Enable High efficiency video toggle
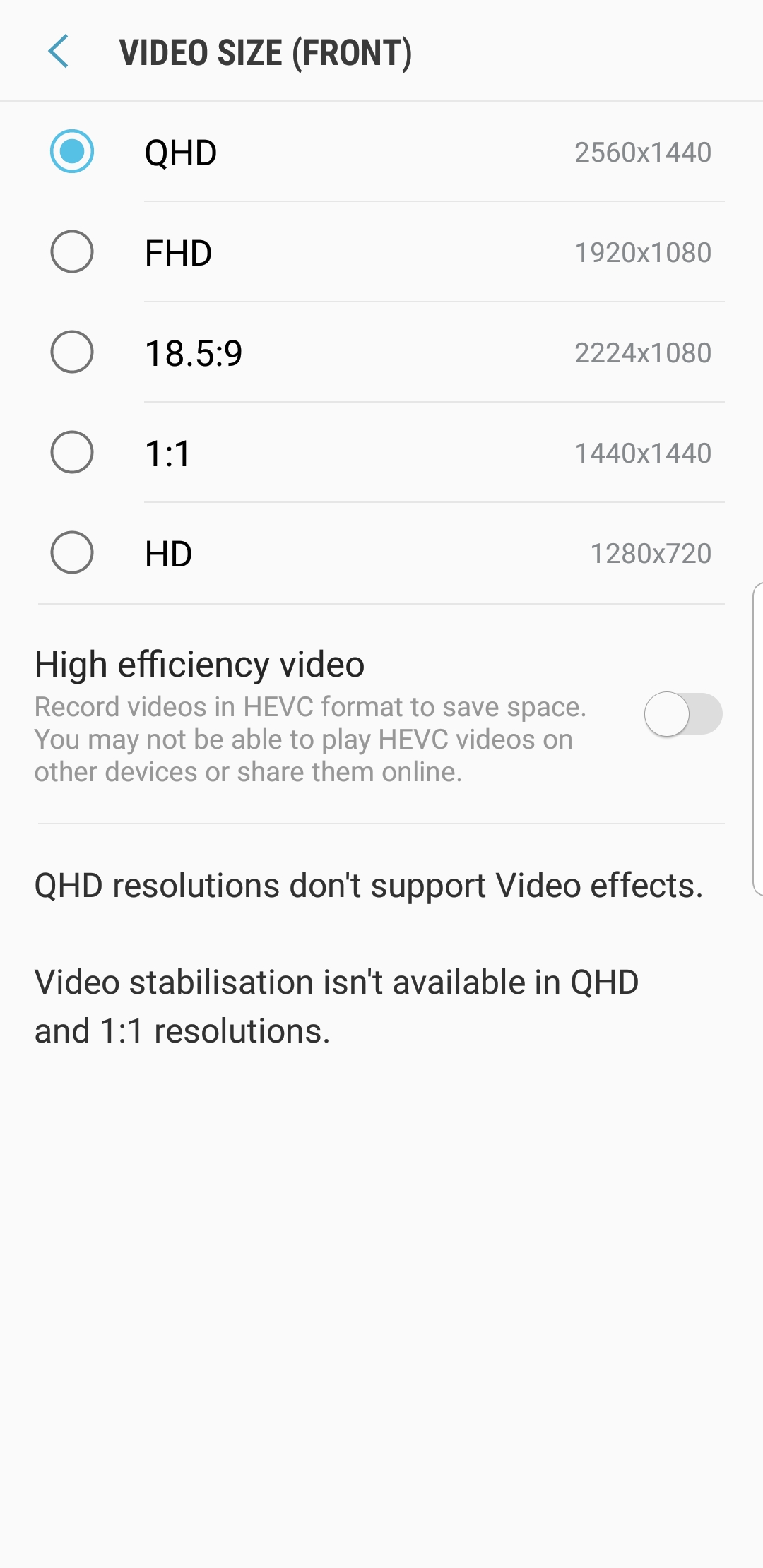763x1568 pixels. (x=682, y=714)
